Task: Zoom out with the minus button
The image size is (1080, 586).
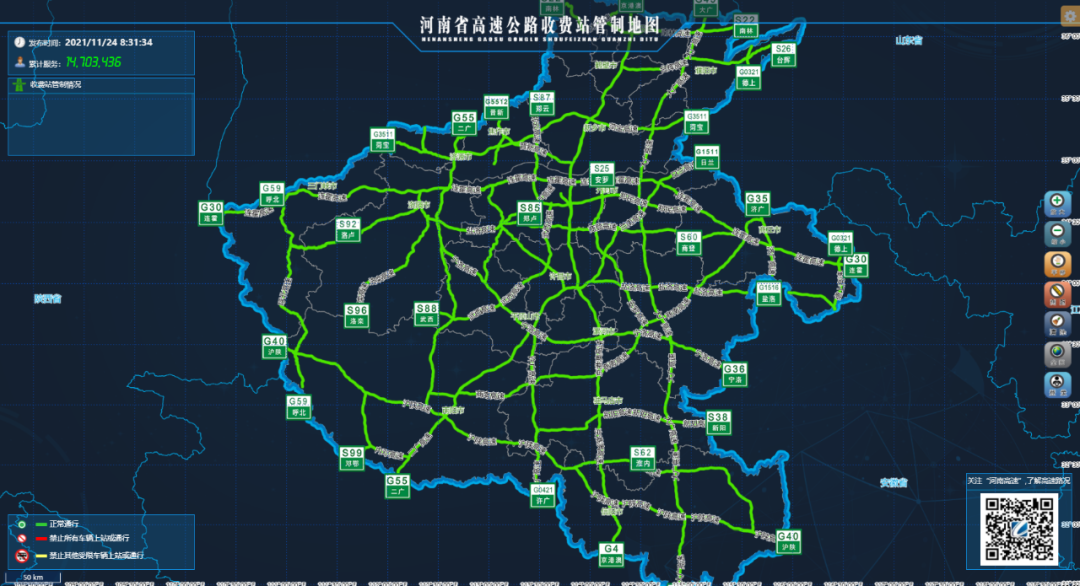Action: (x=1058, y=233)
